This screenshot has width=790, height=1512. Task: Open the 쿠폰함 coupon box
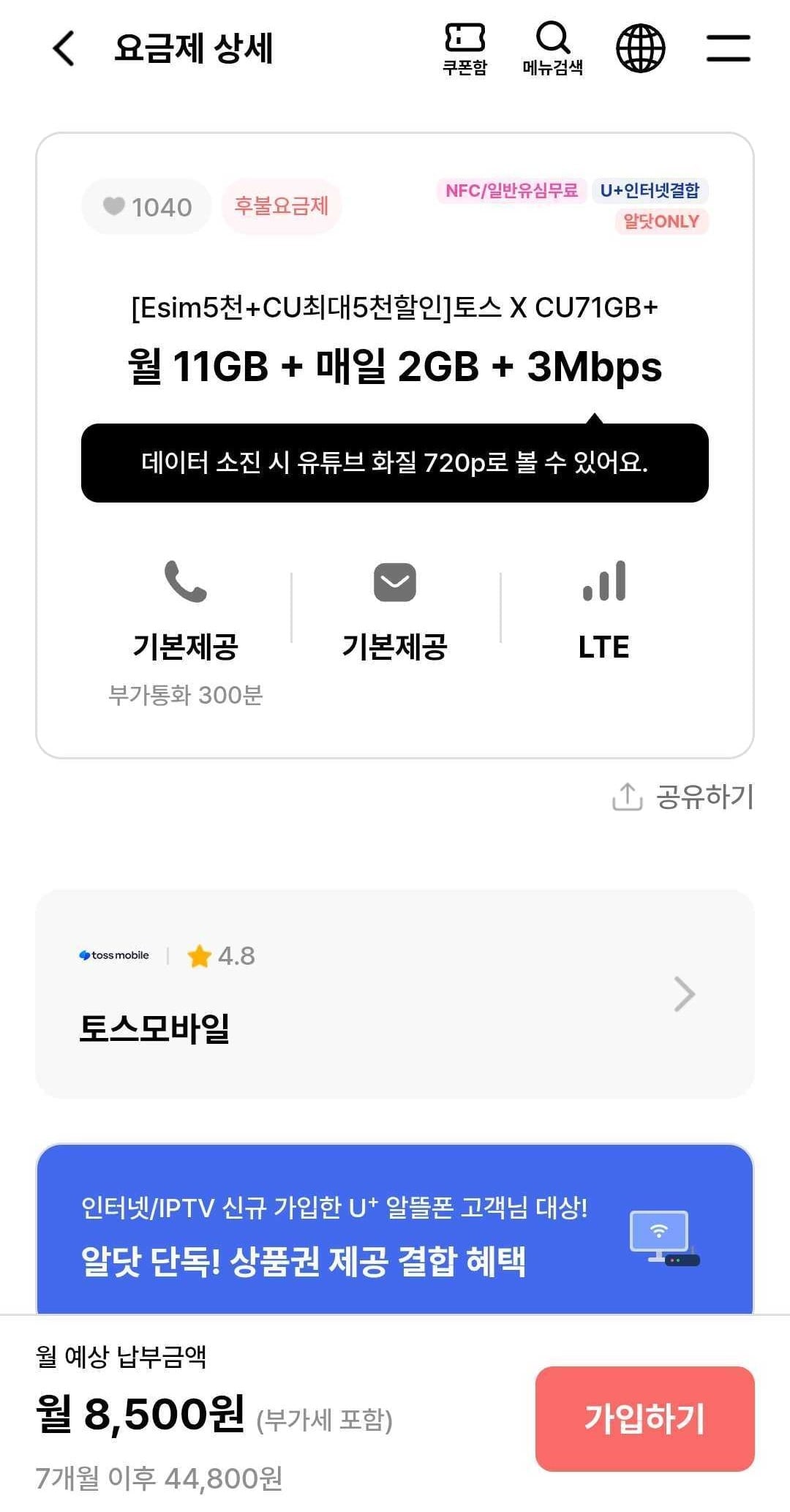pyautogui.click(x=464, y=49)
